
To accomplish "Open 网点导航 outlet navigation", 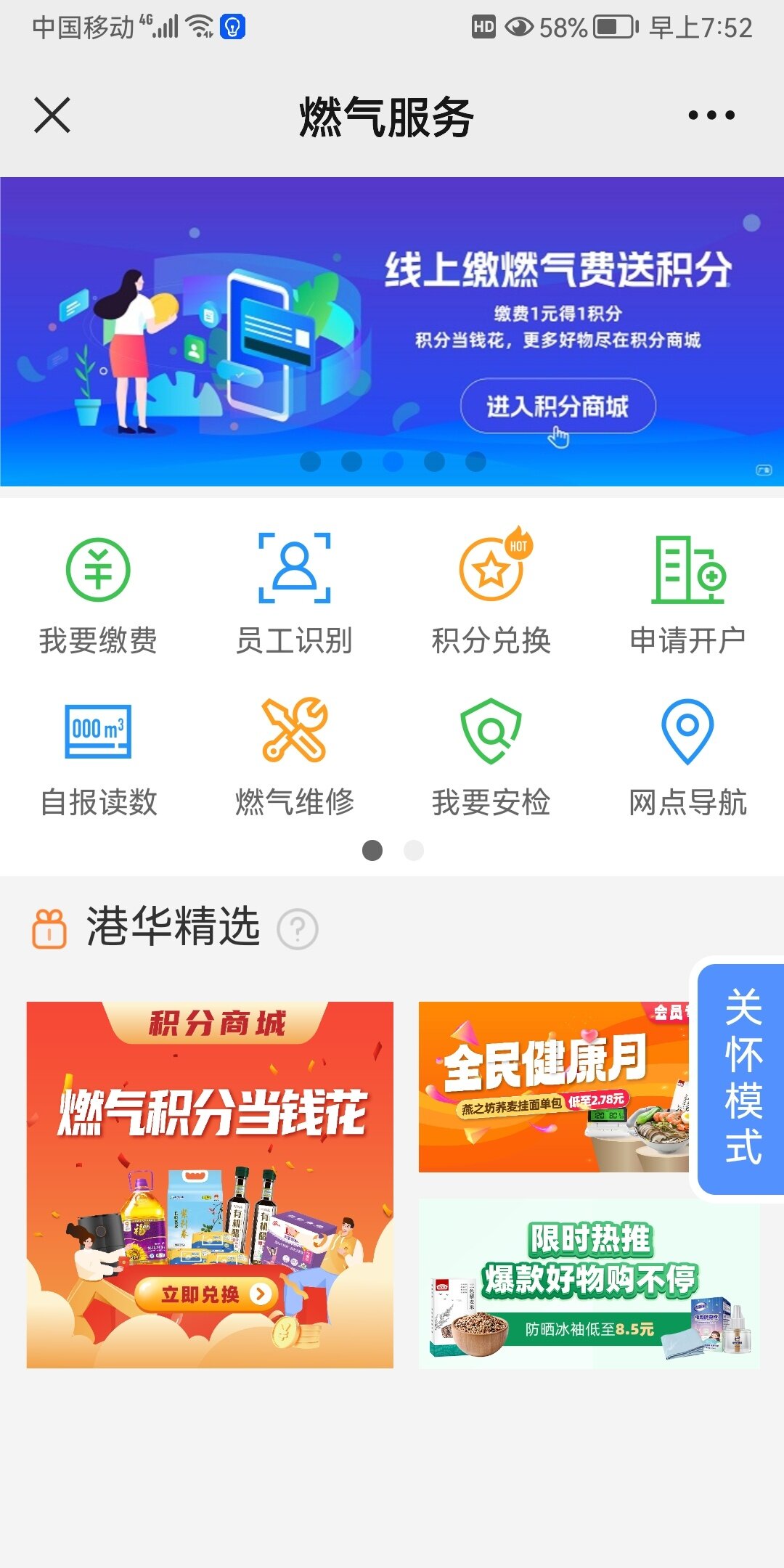I will coord(687,756).
